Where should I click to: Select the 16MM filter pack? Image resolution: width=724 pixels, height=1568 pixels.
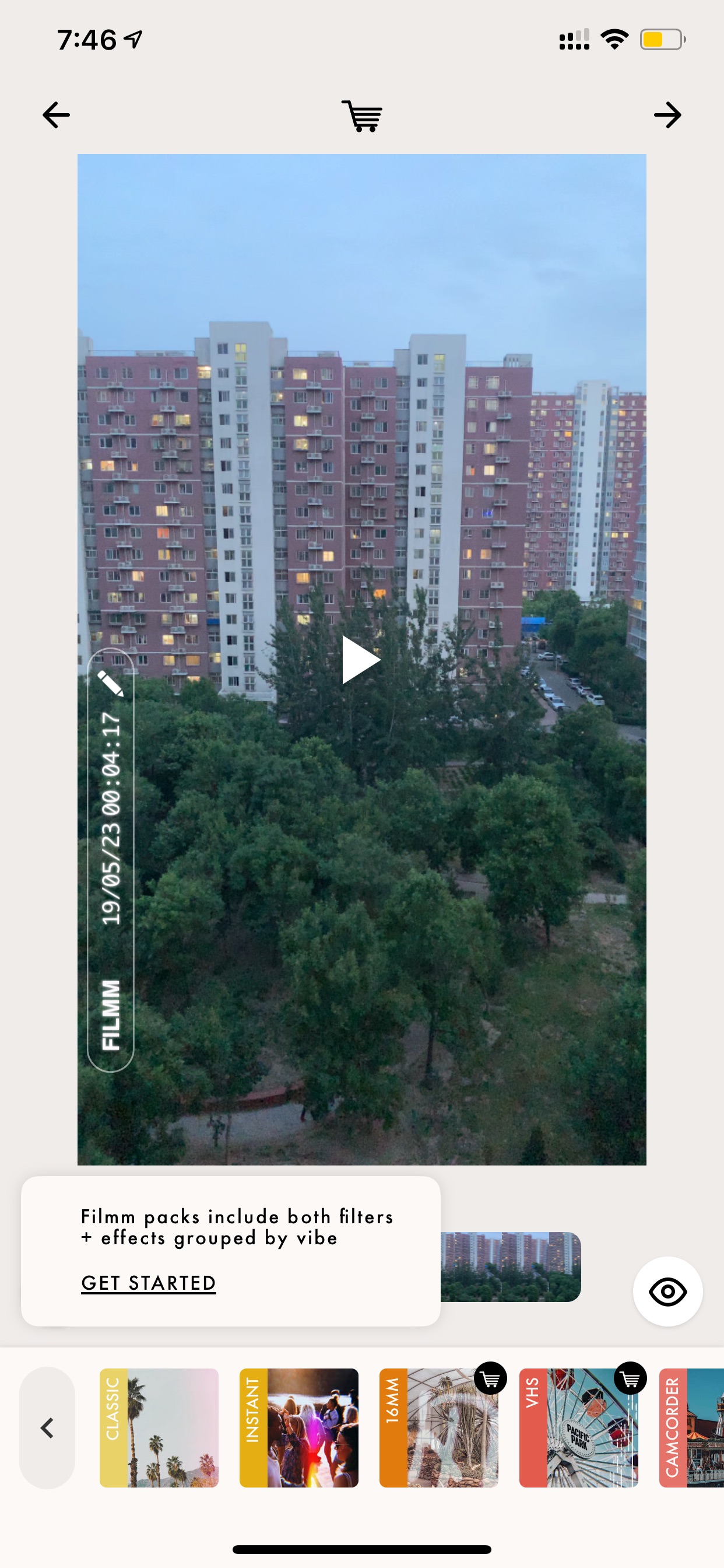coord(439,1428)
